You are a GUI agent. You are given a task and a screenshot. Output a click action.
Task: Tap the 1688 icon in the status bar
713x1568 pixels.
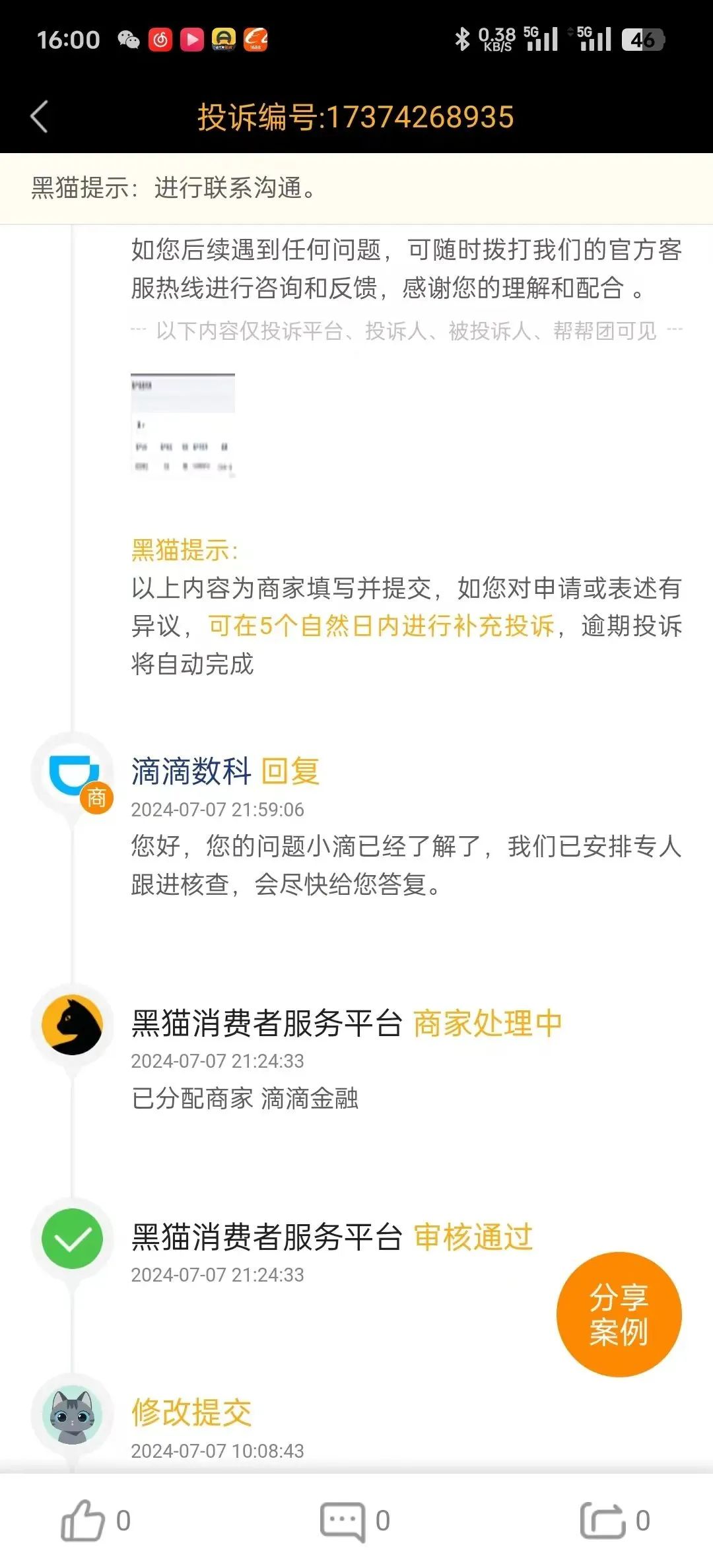tap(254, 40)
